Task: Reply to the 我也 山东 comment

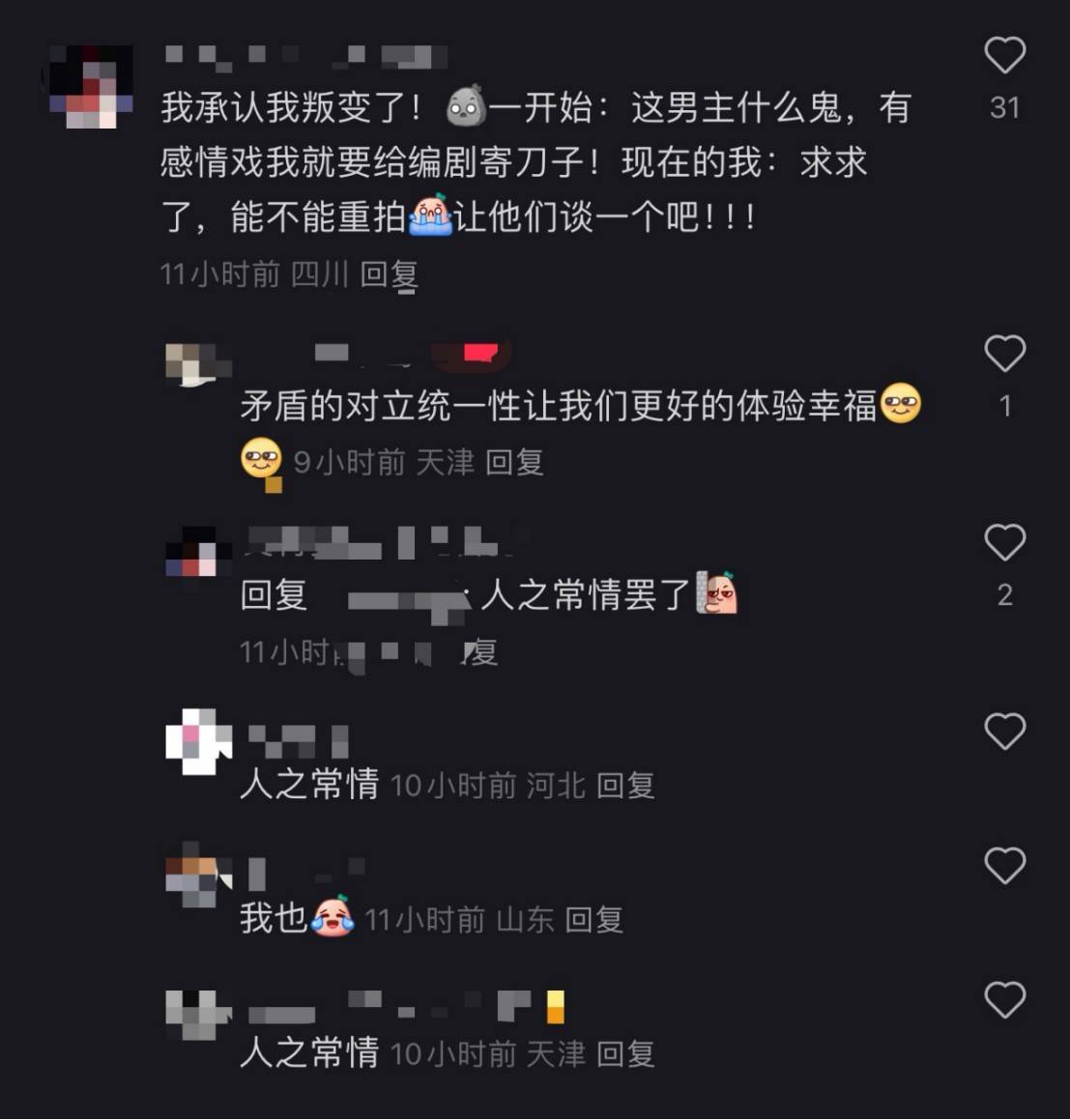Action: coord(593,919)
